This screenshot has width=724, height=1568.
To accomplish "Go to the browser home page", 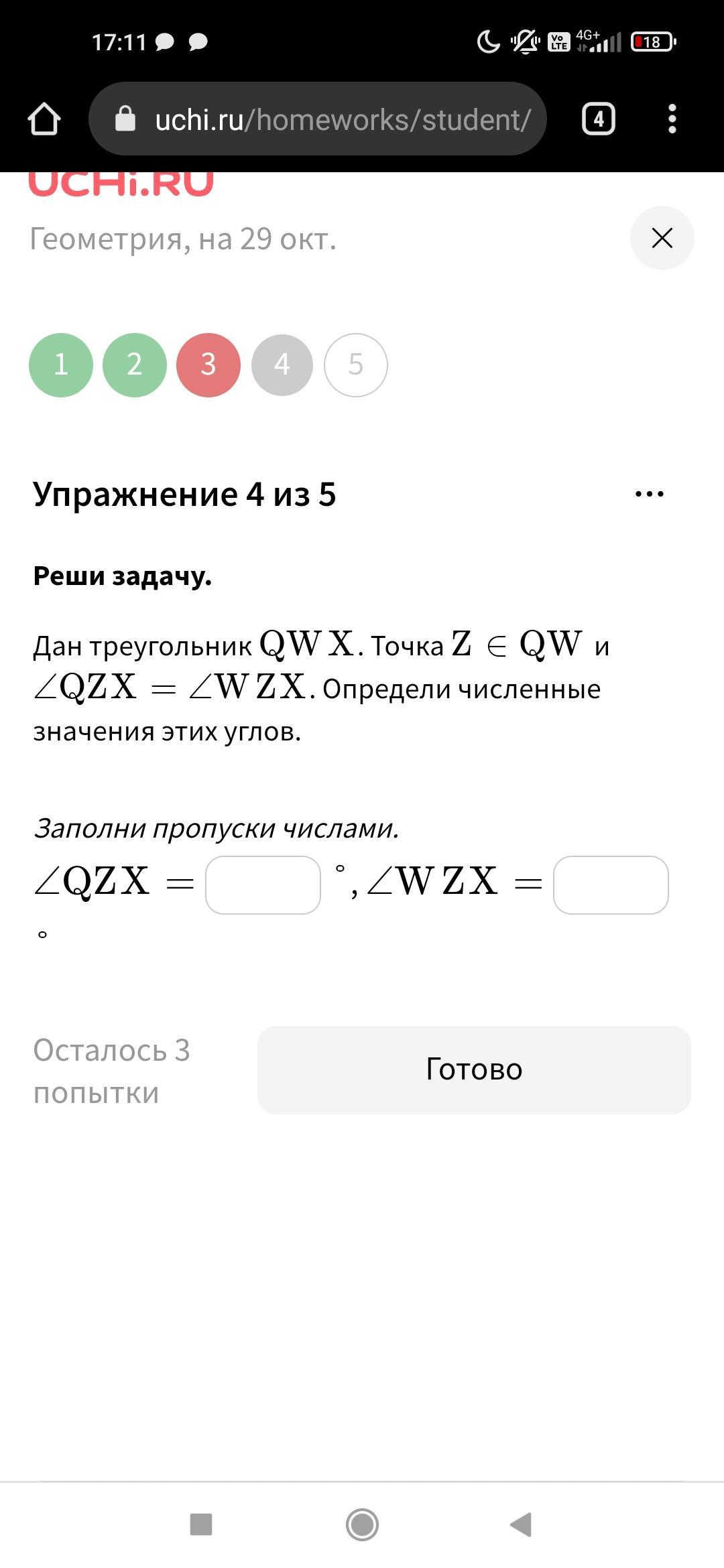I will tap(44, 119).
